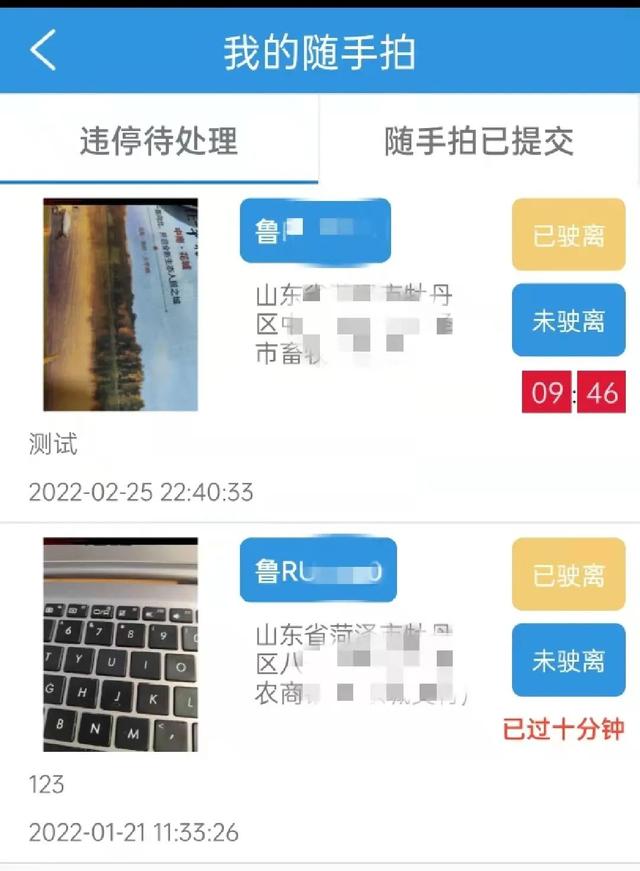Switch to 违停待处理 tab
This screenshot has height=871, width=640.
(159, 141)
